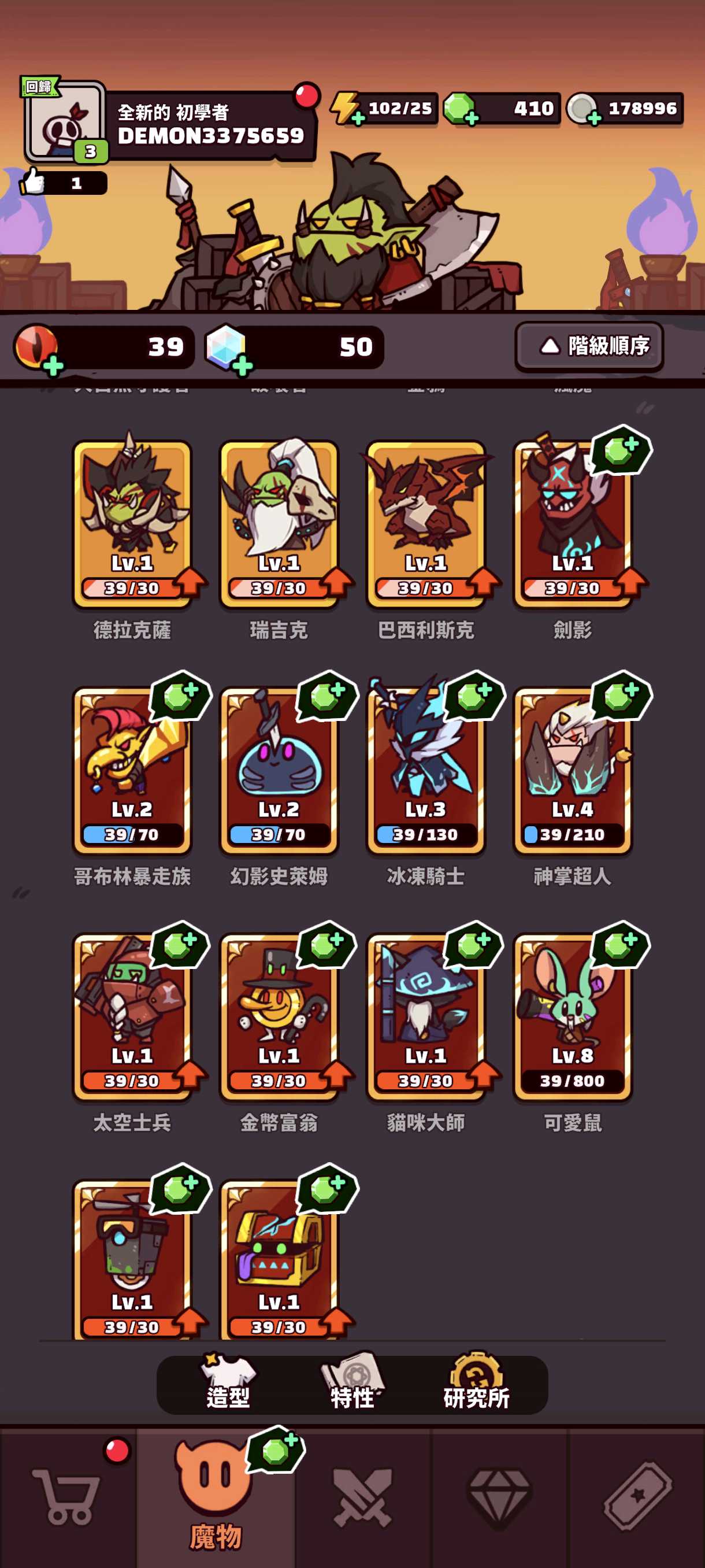Open the 特性 traits menu
Screen dimensions: 705x1568
coord(352,1385)
